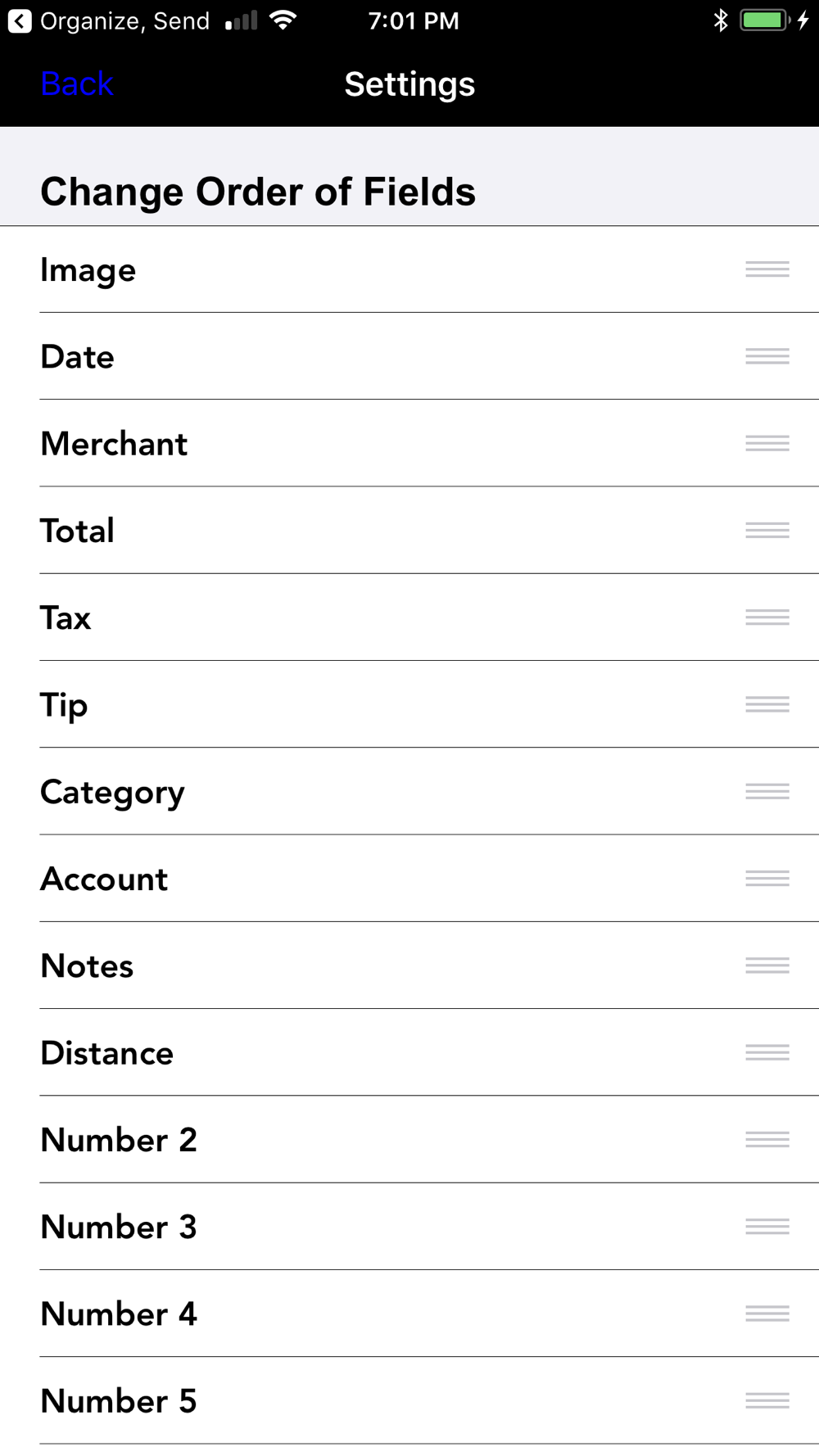Tap the Total field reorder handle
Viewport: 819px width, 1456px height.
coord(767,531)
